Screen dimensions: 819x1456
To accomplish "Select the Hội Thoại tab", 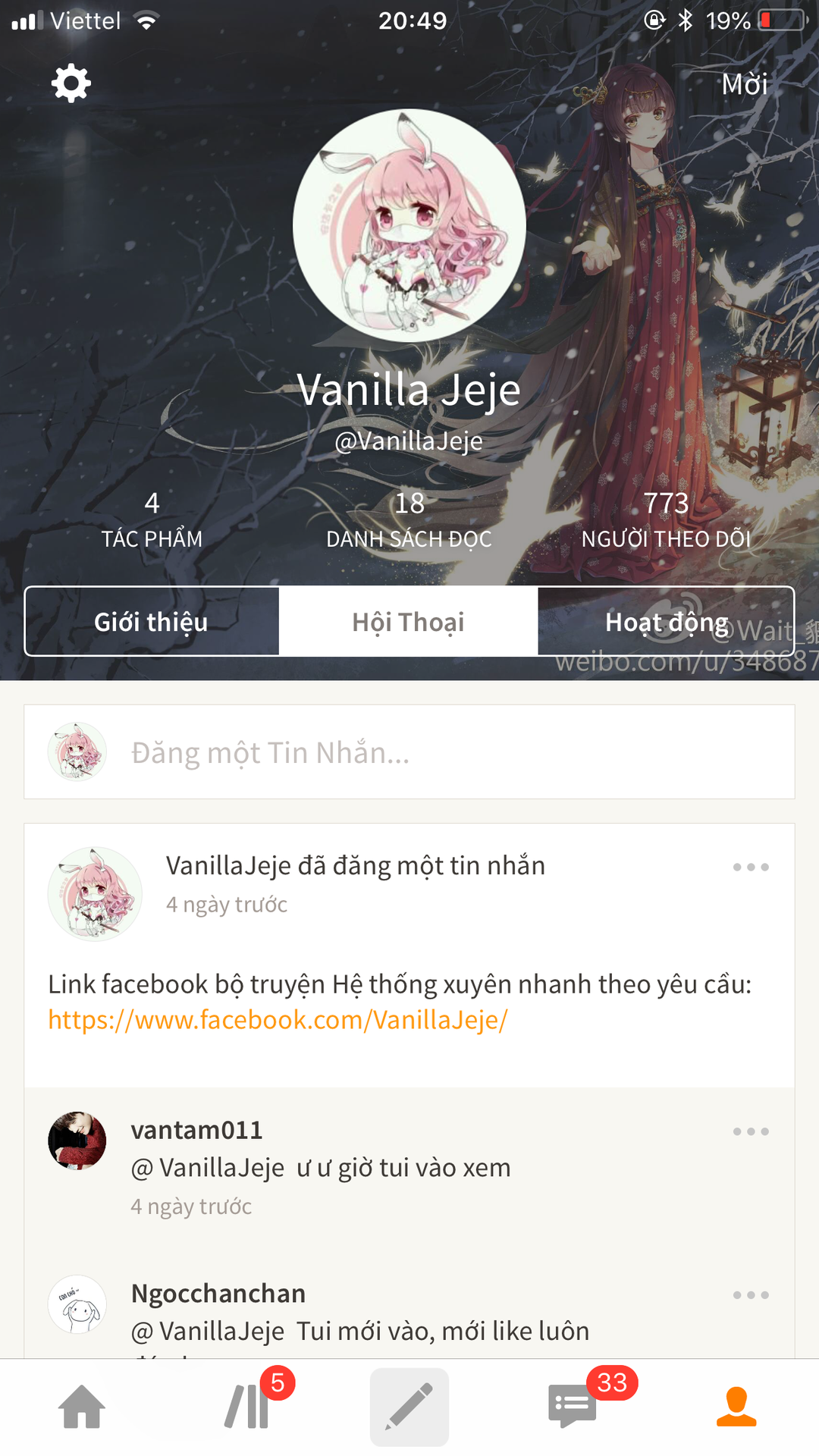I will (x=408, y=622).
